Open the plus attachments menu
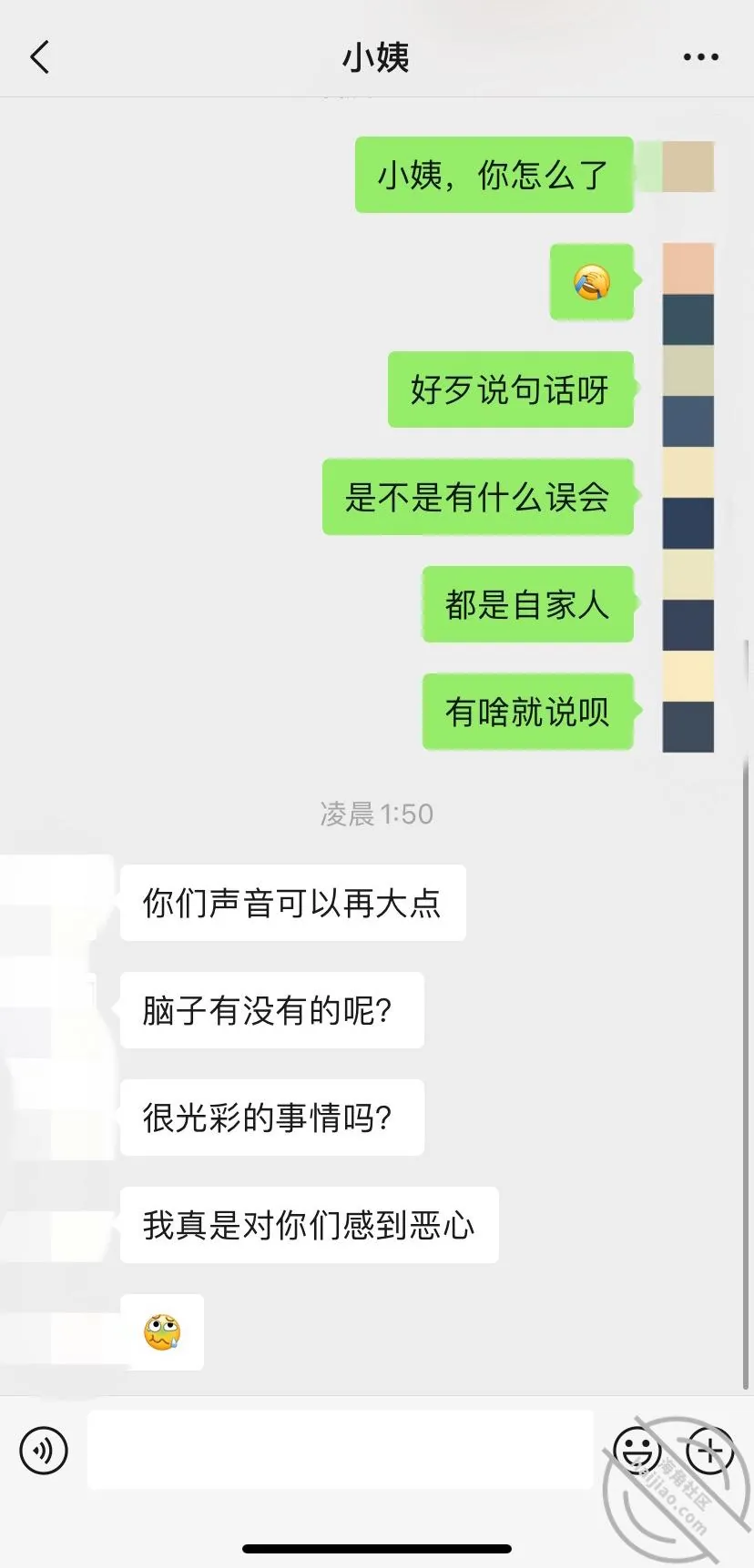 point(709,1450)
